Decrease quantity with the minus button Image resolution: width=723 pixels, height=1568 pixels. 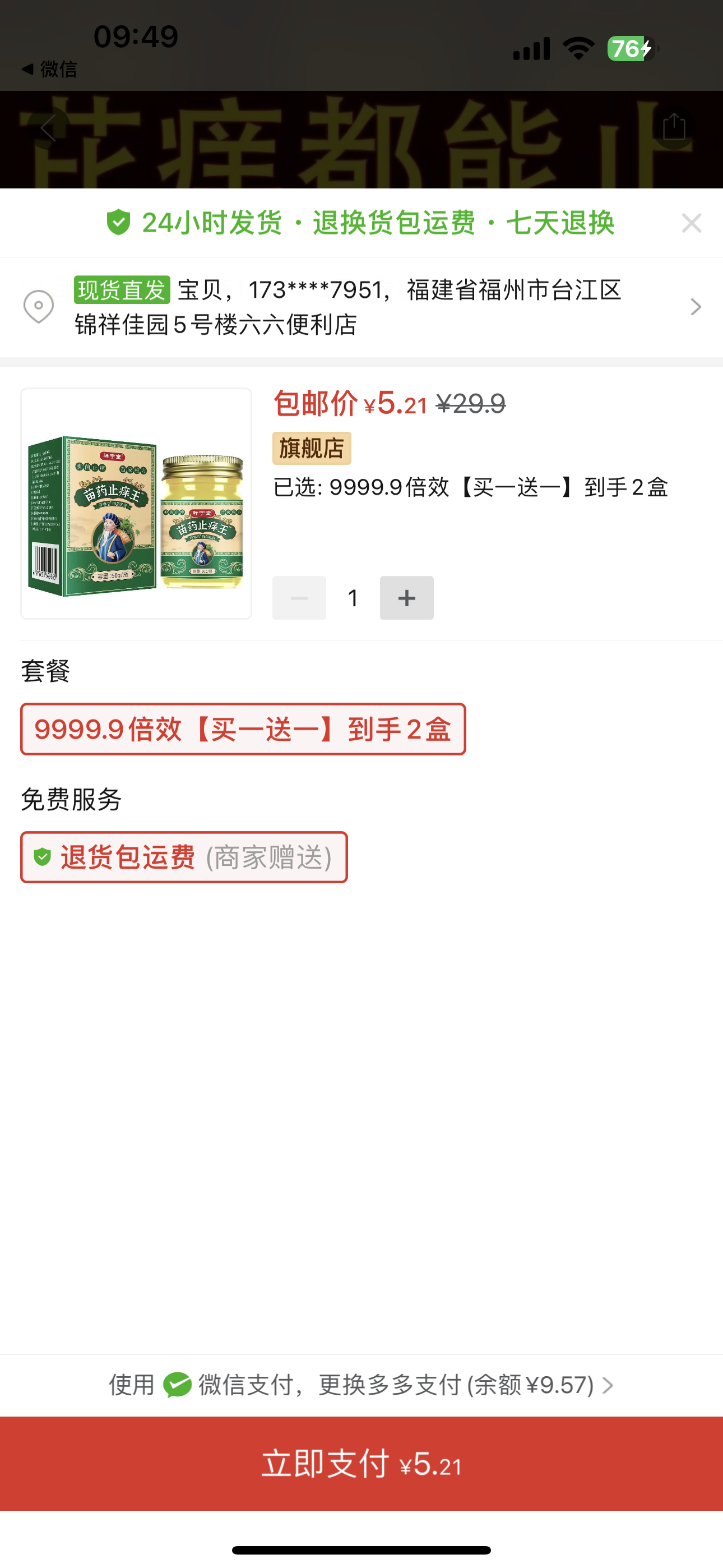click(x=299, y=598)
